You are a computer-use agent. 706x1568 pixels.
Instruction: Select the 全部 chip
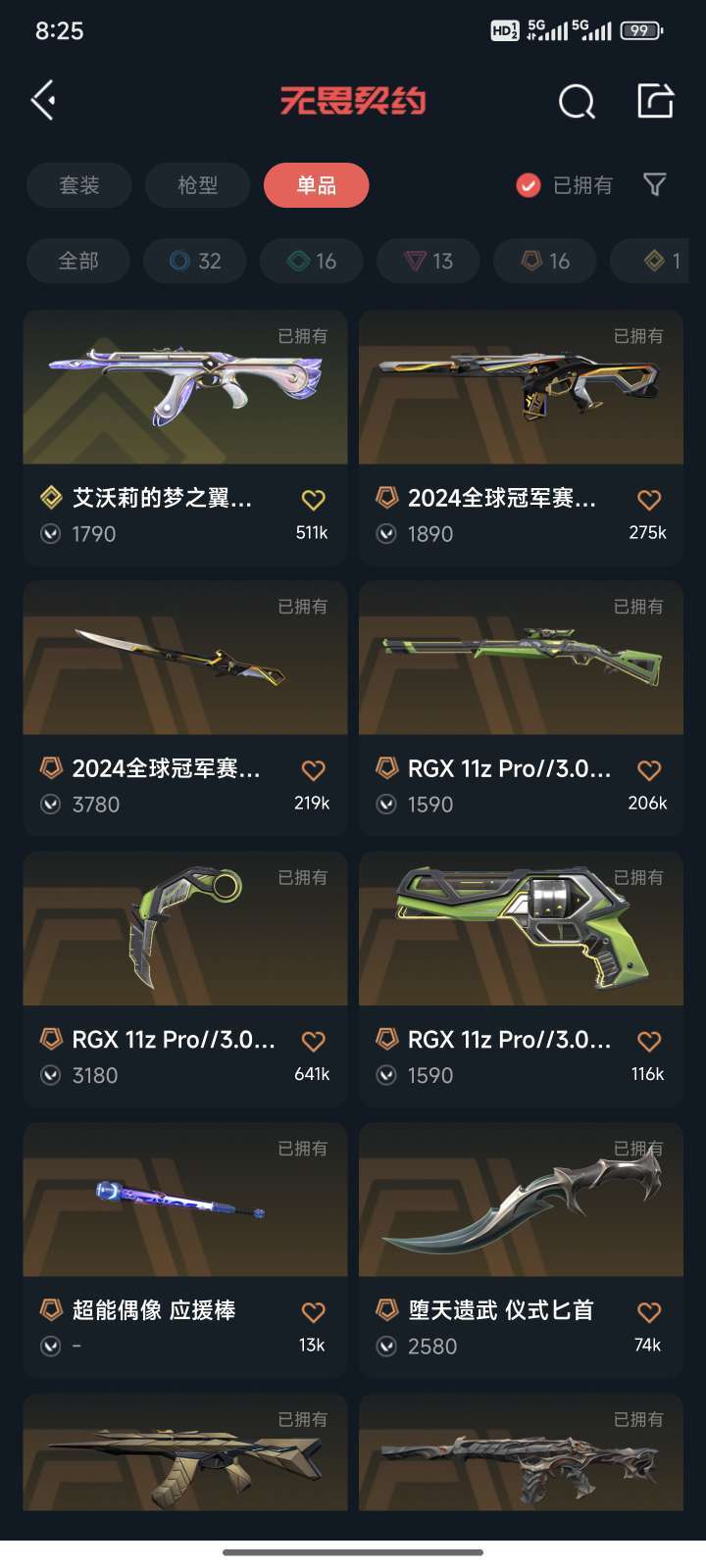pyautogui.click(x=78, y=261)
